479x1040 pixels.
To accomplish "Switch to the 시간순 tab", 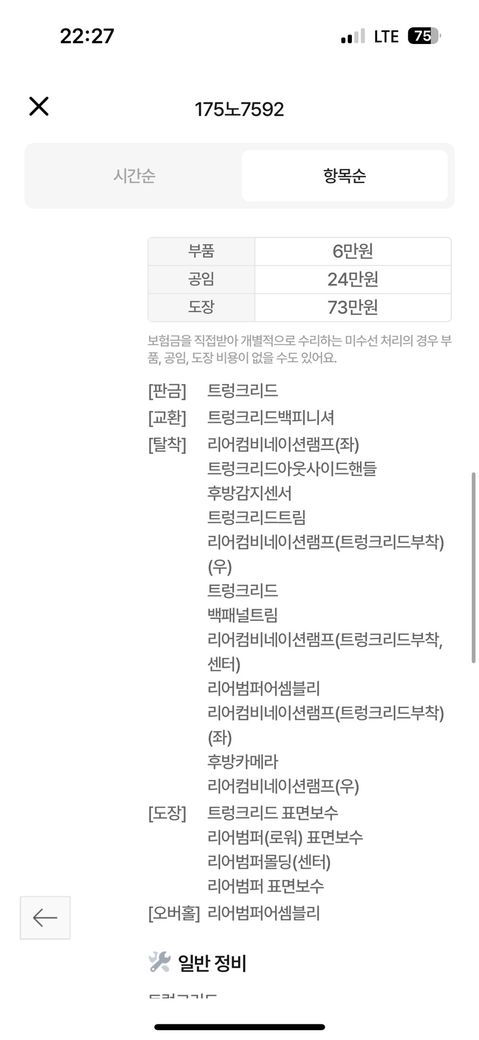I will coord(135,176).
